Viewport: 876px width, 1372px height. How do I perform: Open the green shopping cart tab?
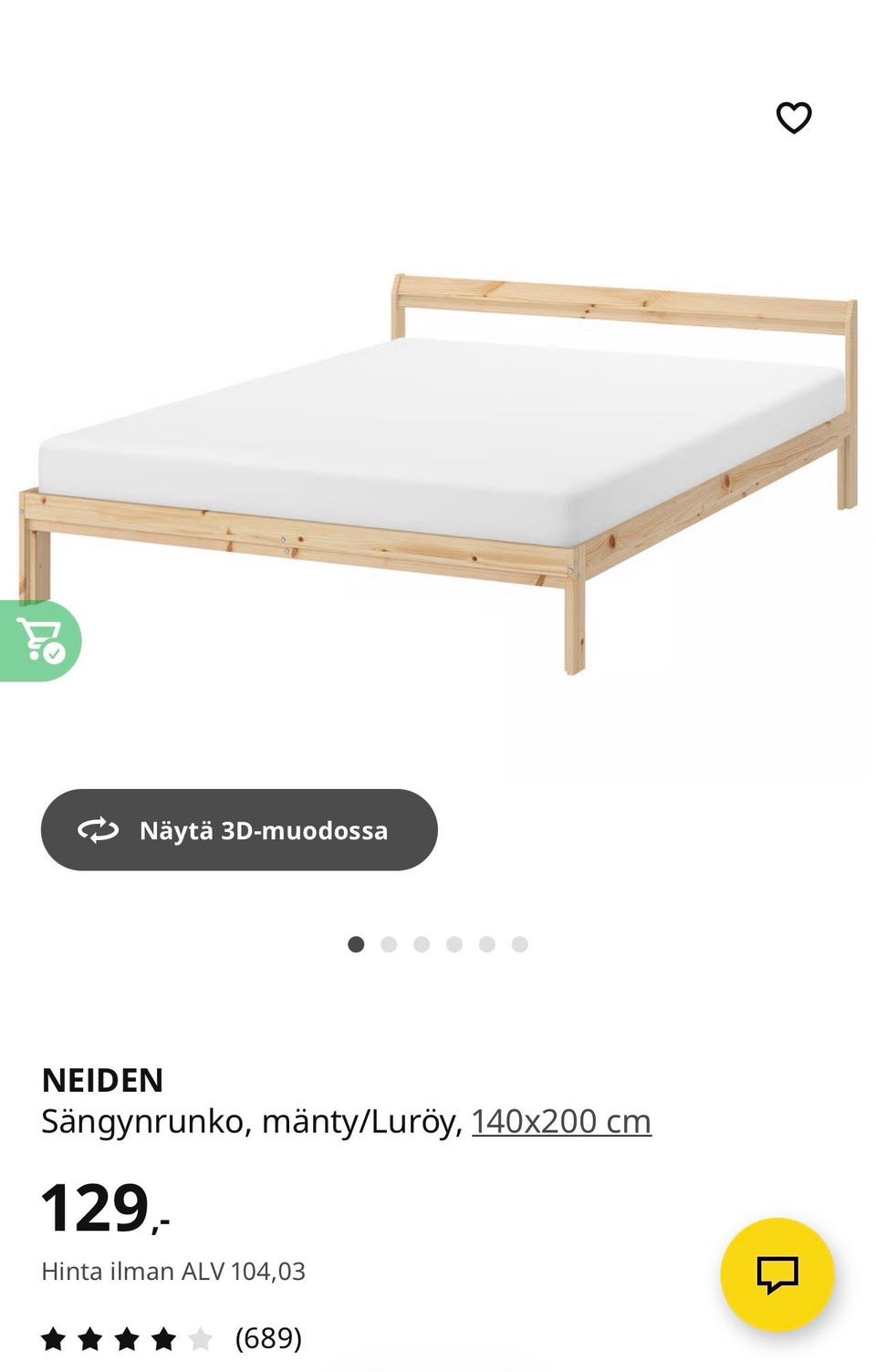point(40,640)
